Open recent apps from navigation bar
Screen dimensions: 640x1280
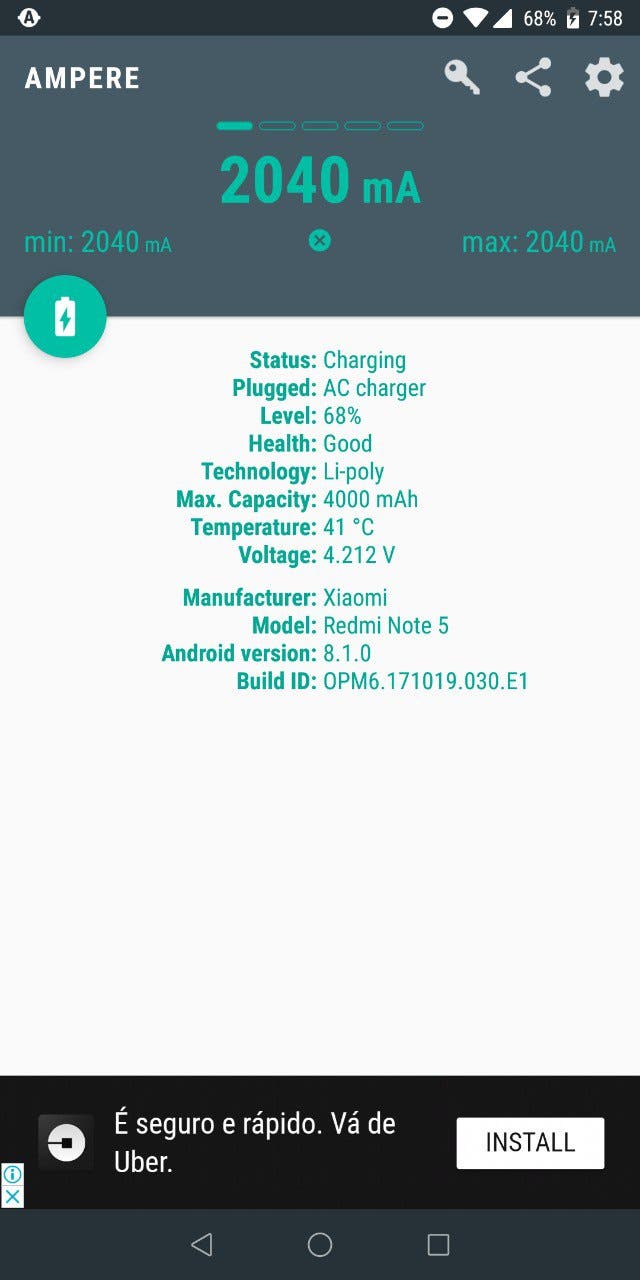coord(438,1244)
